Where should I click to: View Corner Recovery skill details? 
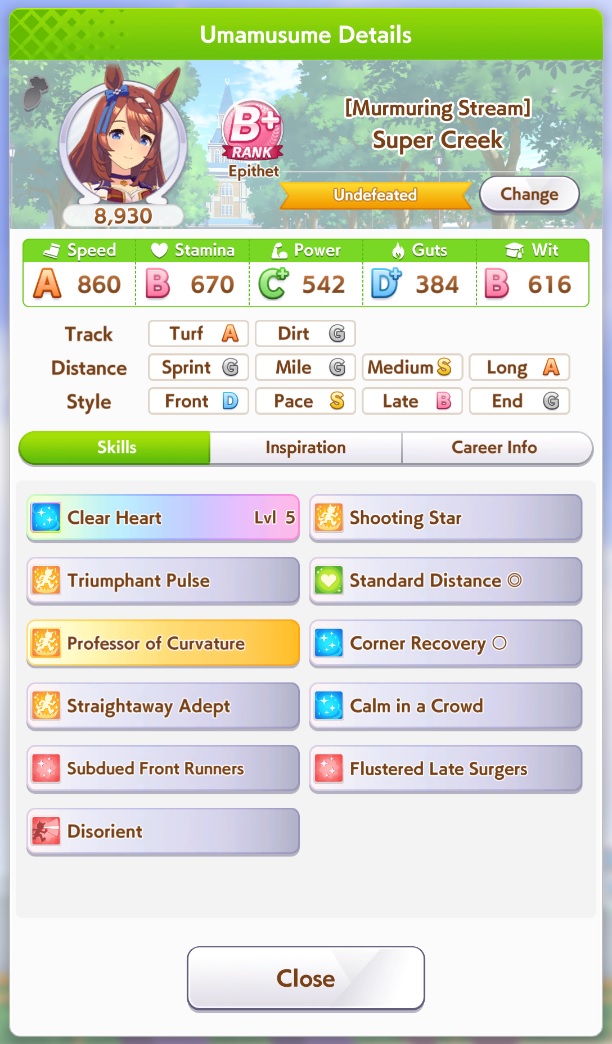446,643
